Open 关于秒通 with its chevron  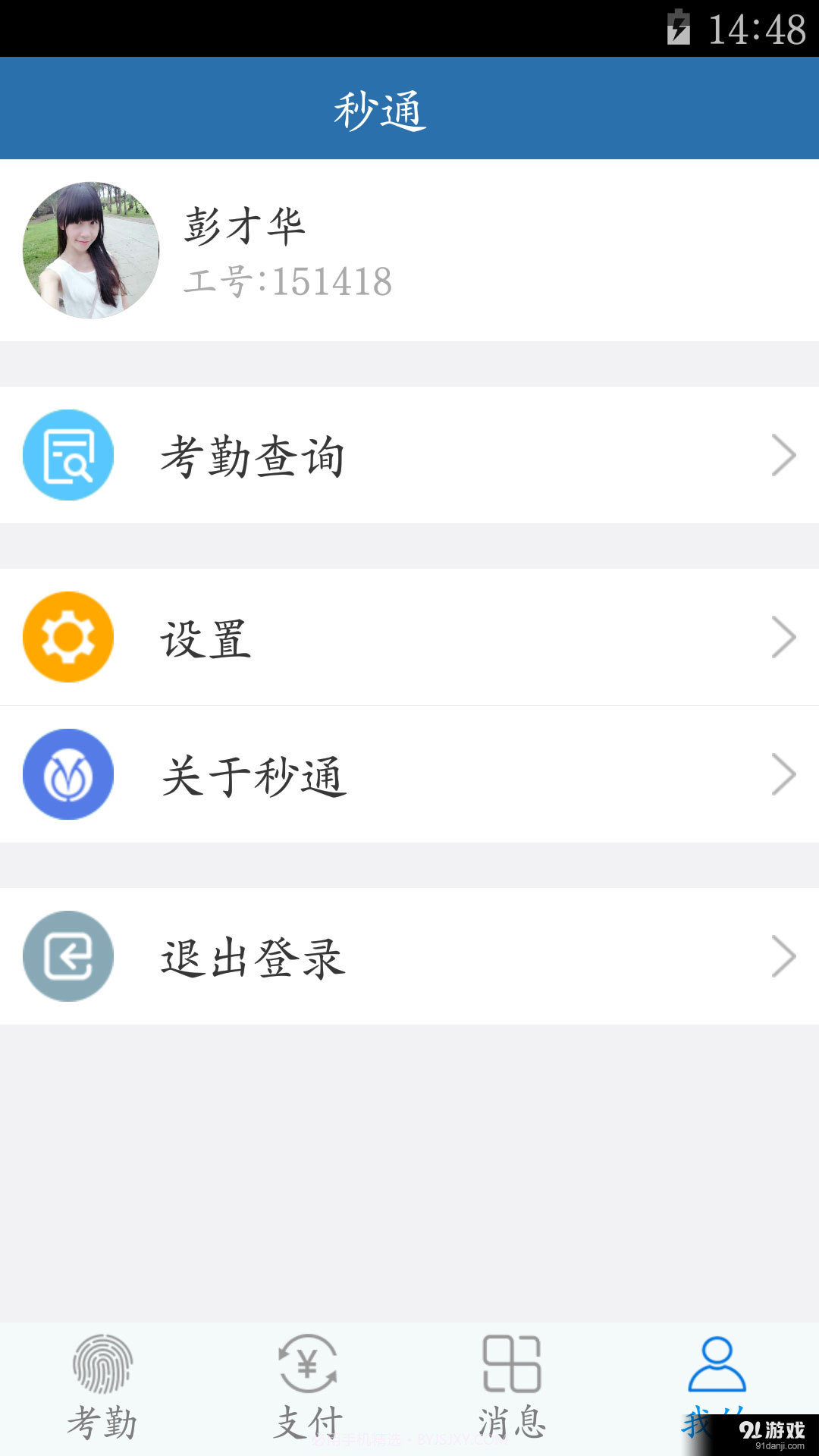[x=784, y=775]
